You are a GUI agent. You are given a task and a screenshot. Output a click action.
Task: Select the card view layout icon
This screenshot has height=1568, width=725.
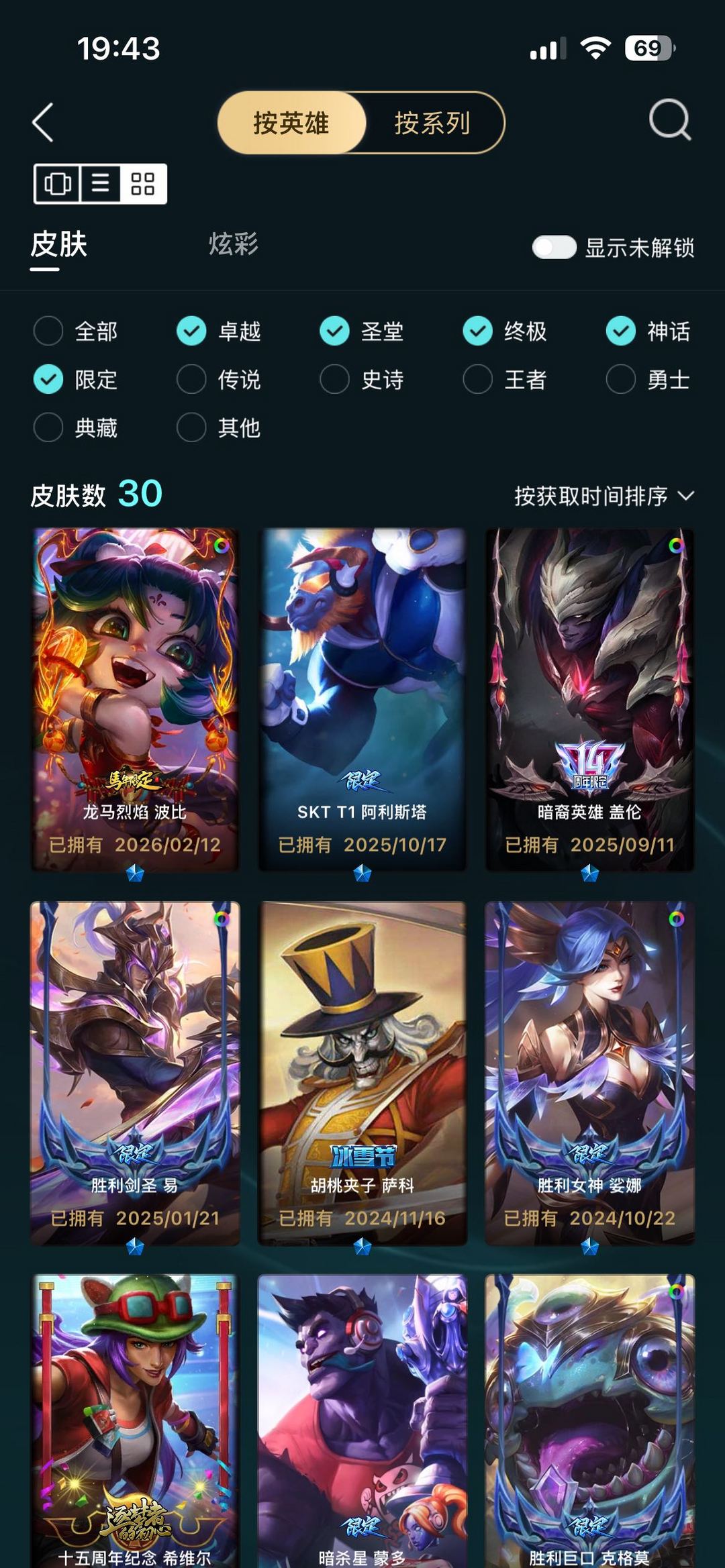58,183
